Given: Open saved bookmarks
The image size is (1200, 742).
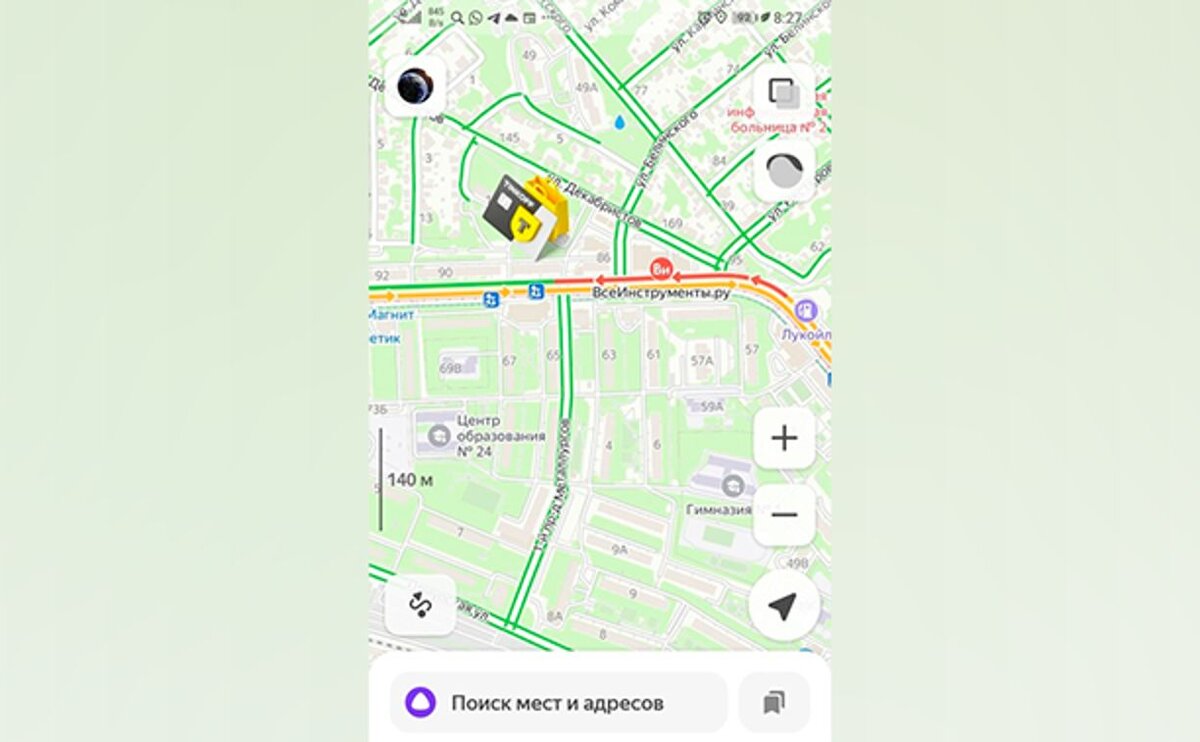Looking at the screenshot, I should pyautogui.click(x=773, y=703).
